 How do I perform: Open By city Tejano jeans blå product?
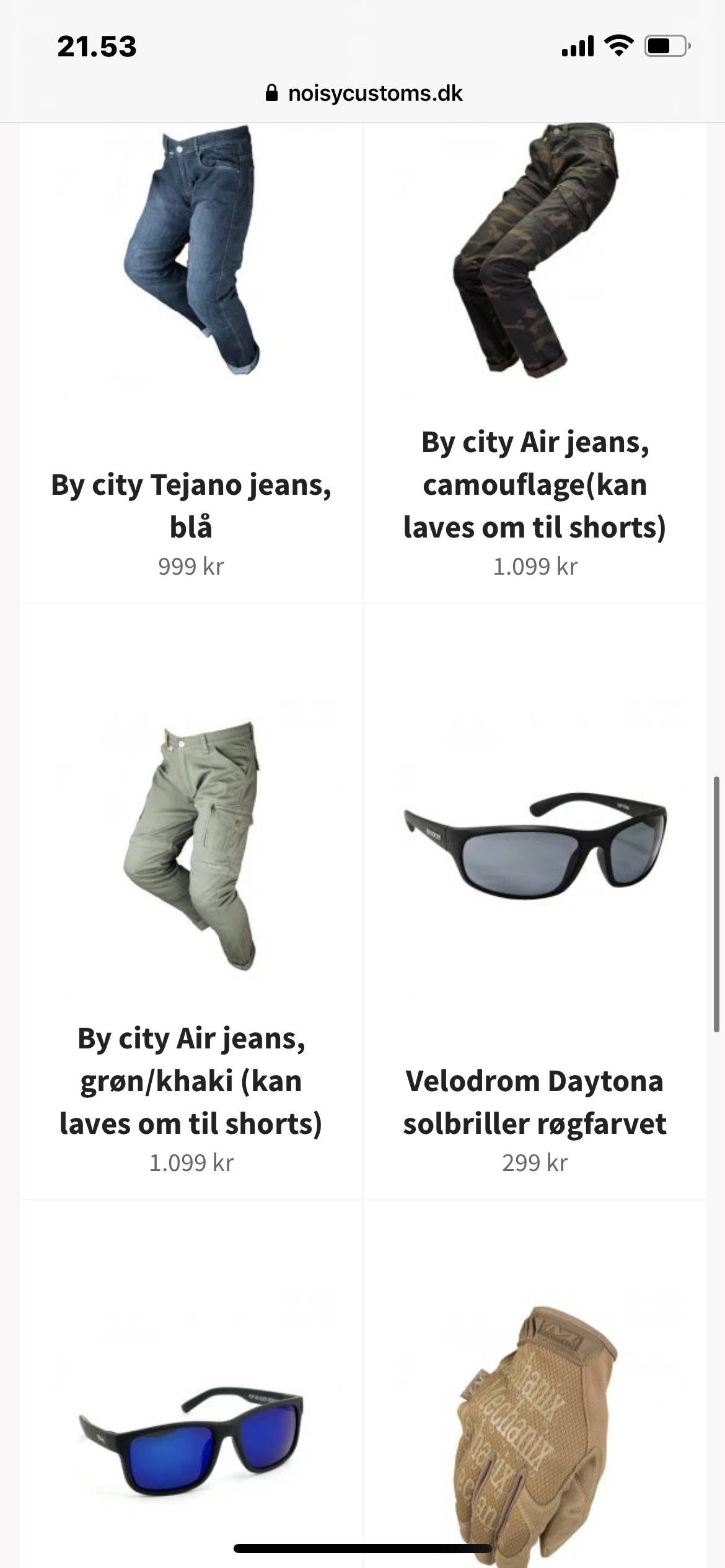[191, 505]
